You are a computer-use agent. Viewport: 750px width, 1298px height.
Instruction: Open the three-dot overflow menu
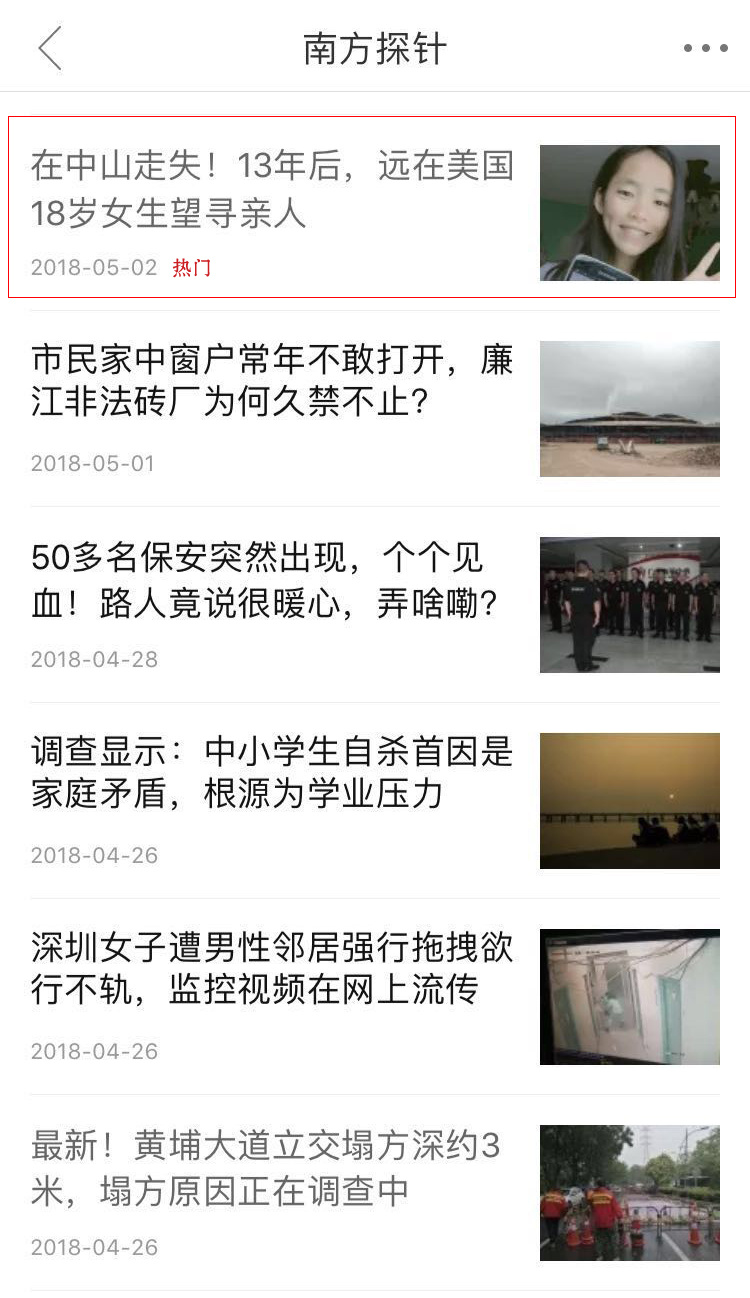706,48
